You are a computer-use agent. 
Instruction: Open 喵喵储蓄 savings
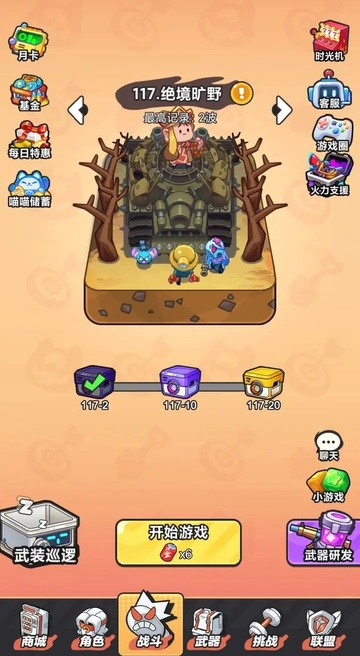coord(29,189)
